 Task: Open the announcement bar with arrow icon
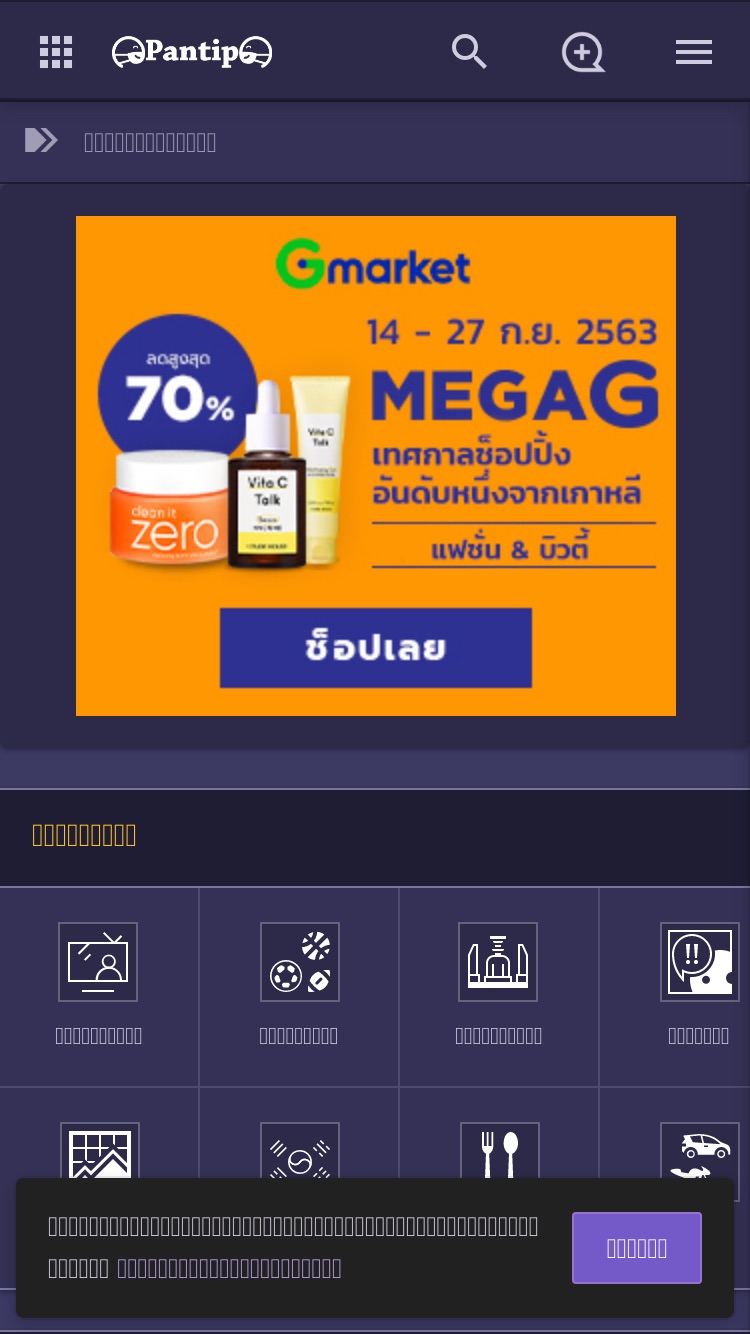tap(375, 141)
